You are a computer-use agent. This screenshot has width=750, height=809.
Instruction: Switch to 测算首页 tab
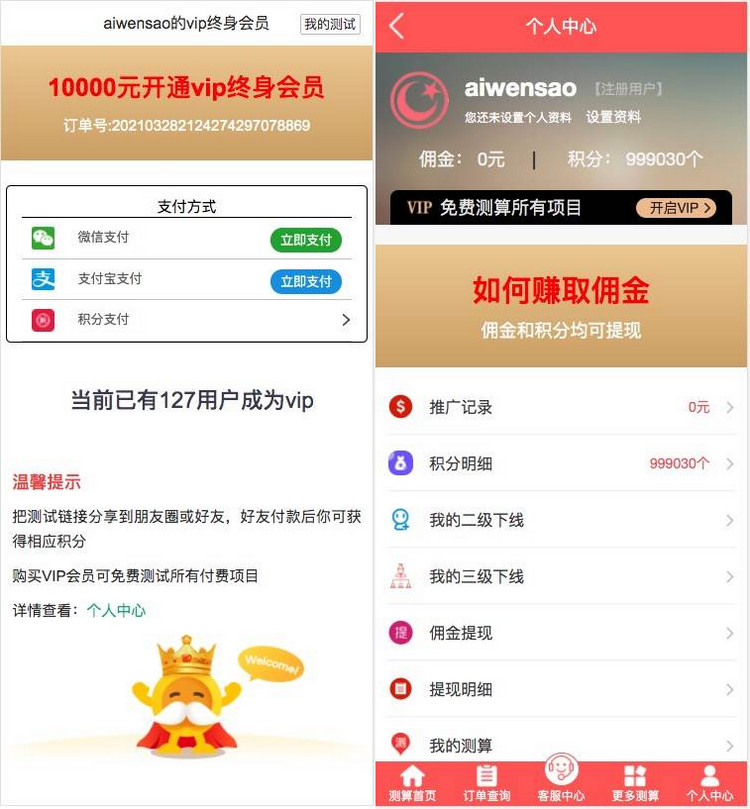[412, 784]
